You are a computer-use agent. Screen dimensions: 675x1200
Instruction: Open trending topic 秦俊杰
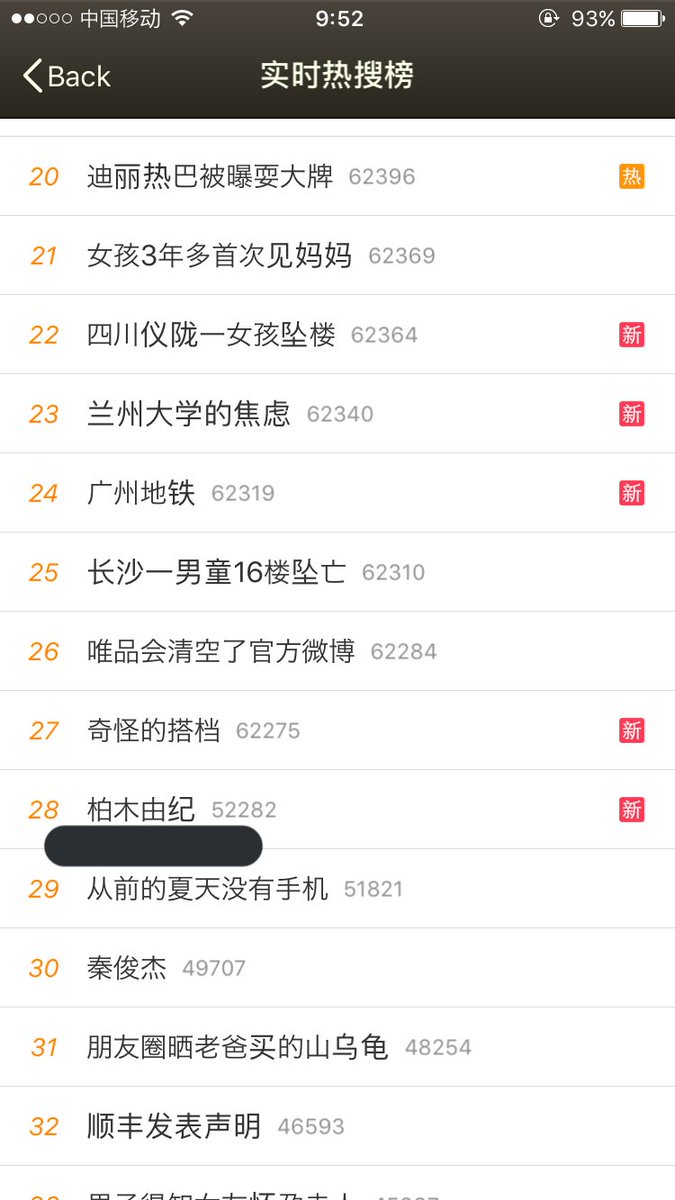337,968
